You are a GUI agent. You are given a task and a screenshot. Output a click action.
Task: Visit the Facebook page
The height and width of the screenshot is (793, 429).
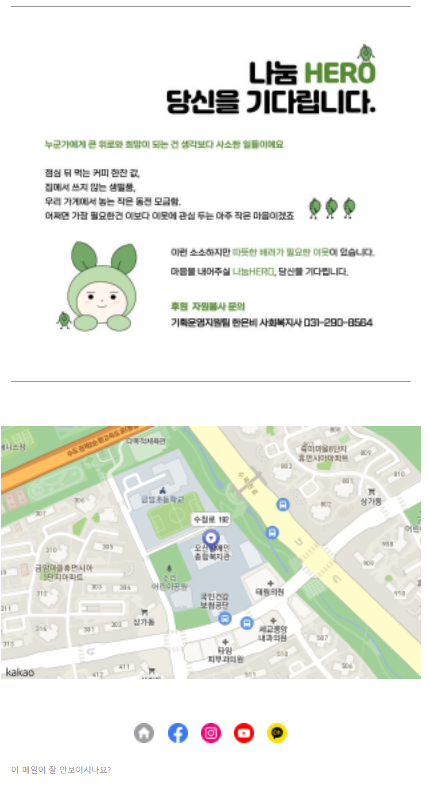[x=178, y=733]
